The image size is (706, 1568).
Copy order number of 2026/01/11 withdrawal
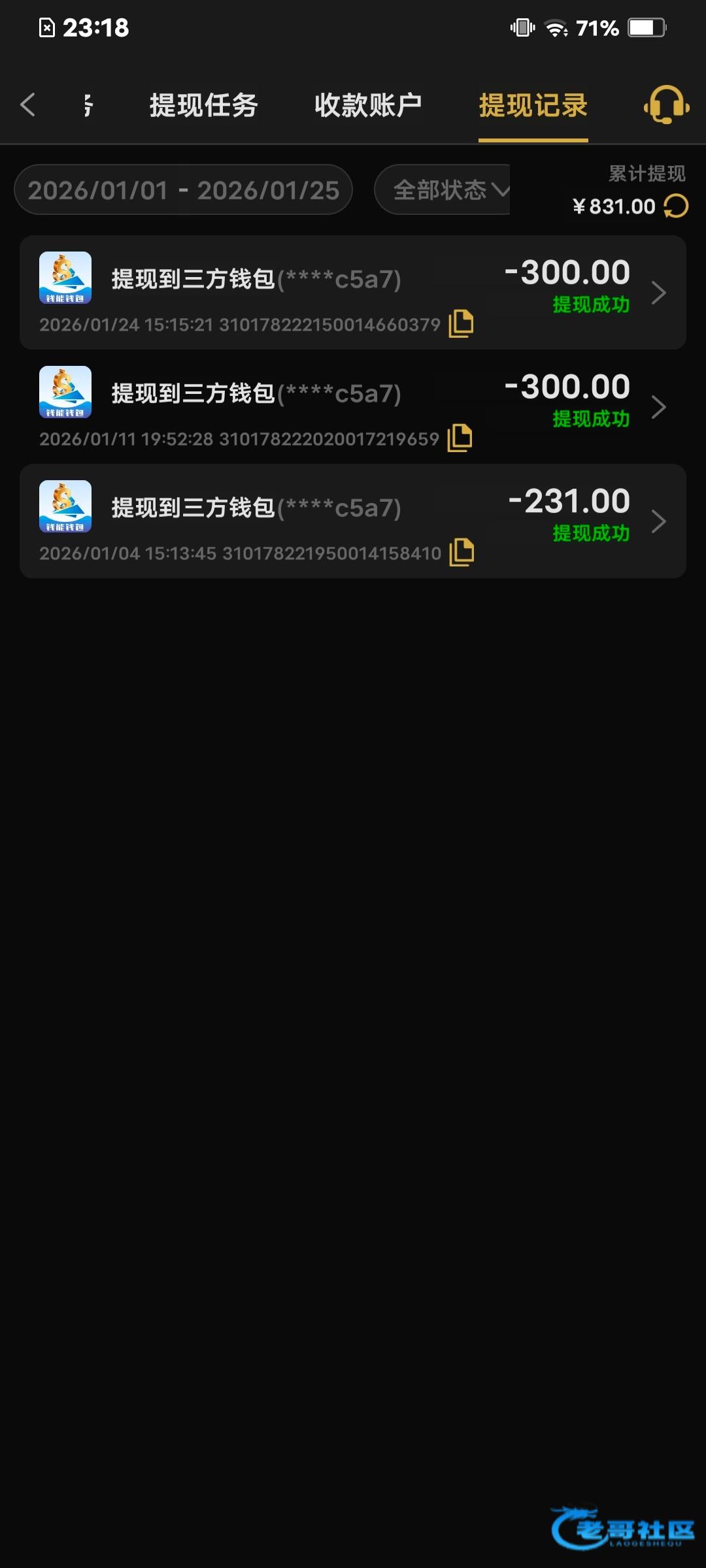(x=460, y=438)
